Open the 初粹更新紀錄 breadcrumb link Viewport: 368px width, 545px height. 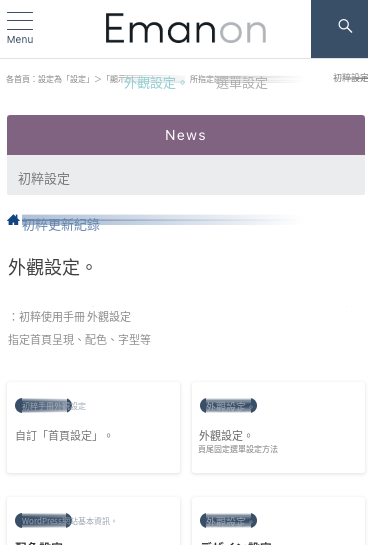[x=61, y=225]
